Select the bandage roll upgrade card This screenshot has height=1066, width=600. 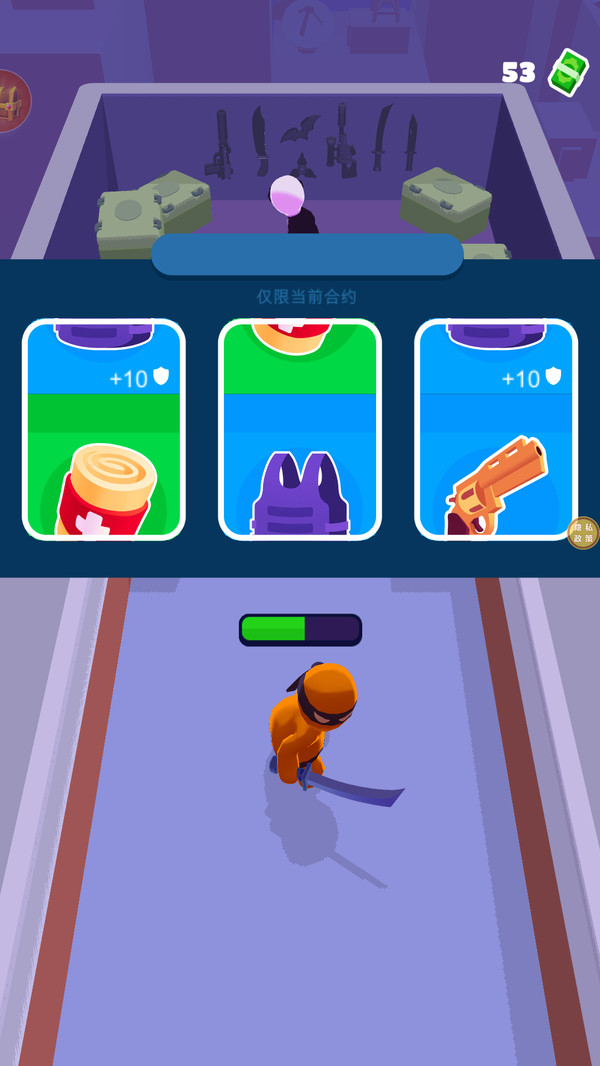[x=104, y=430]
